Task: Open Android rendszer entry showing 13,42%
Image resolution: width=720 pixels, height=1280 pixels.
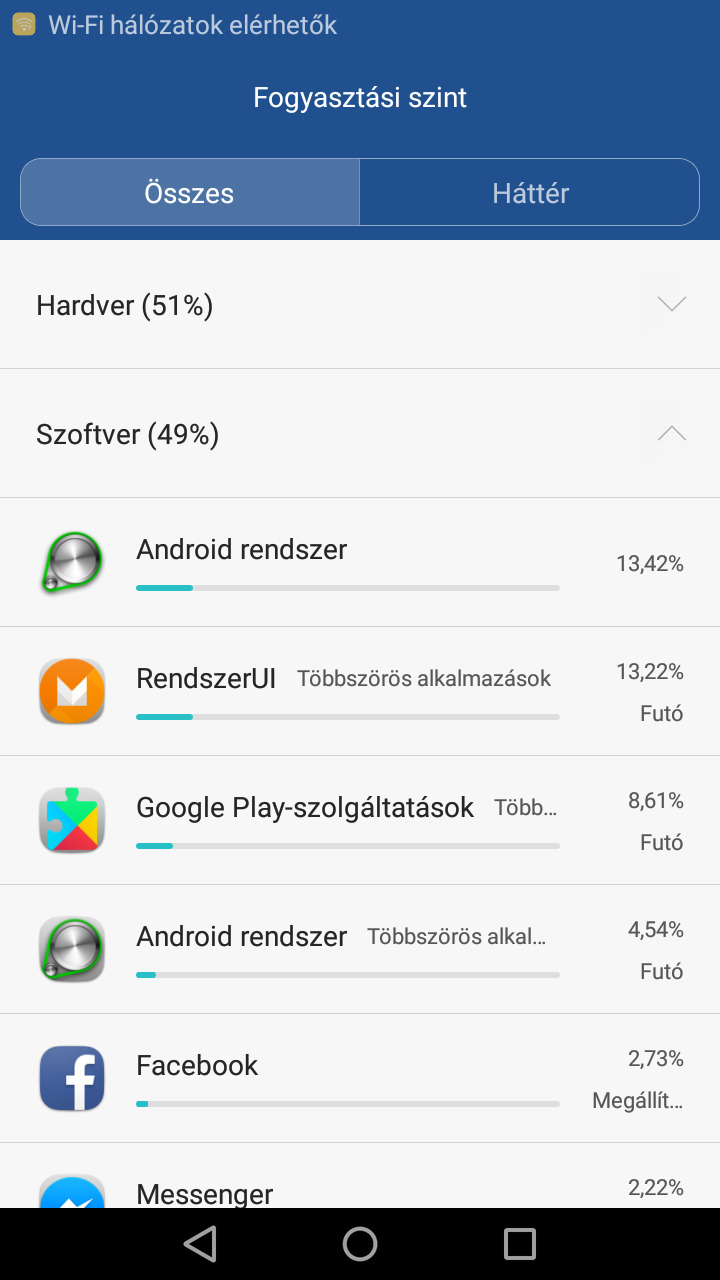Action: click(360, 563)
